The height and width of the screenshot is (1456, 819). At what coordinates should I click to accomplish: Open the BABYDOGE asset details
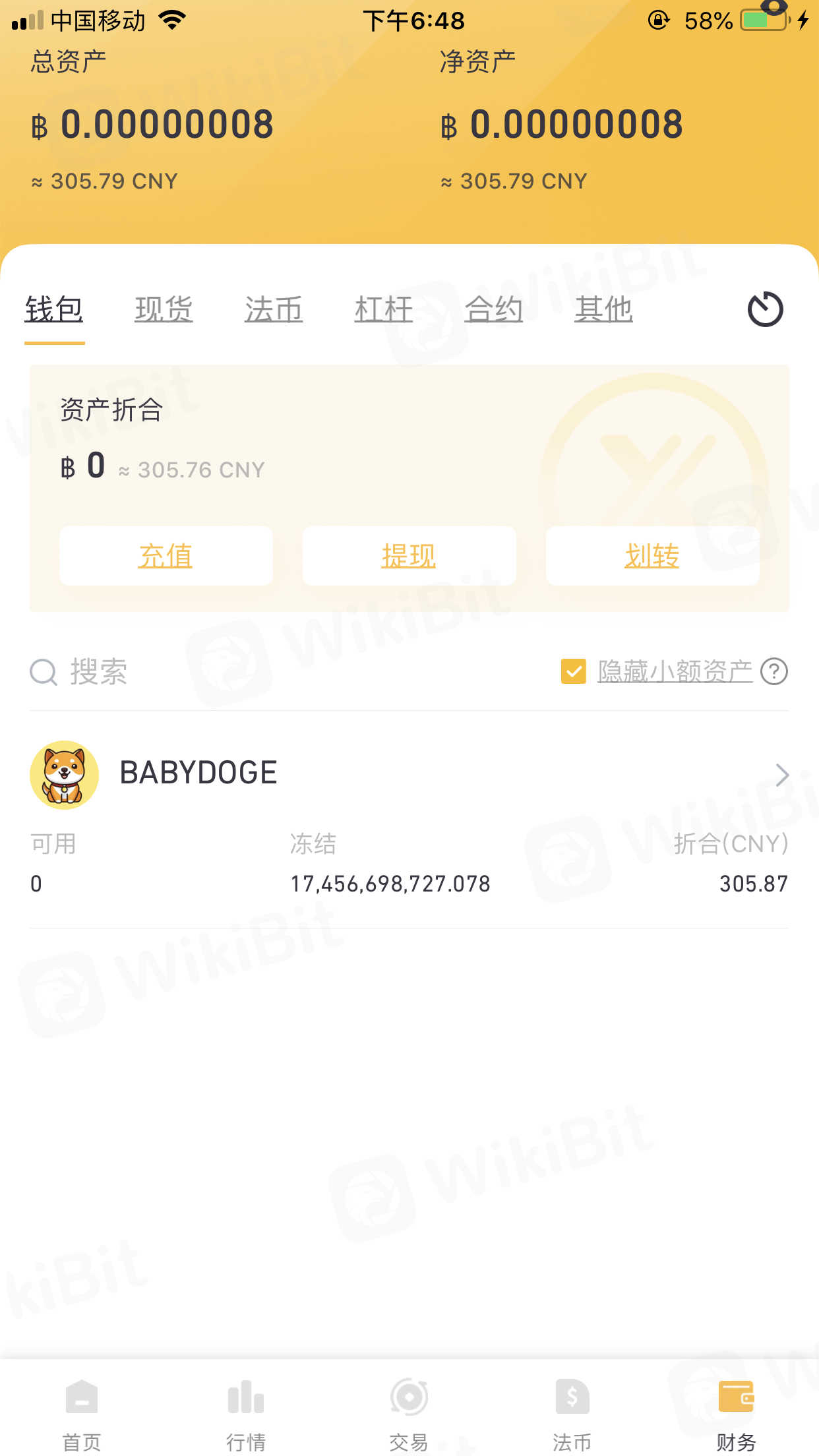pos(409,774)
